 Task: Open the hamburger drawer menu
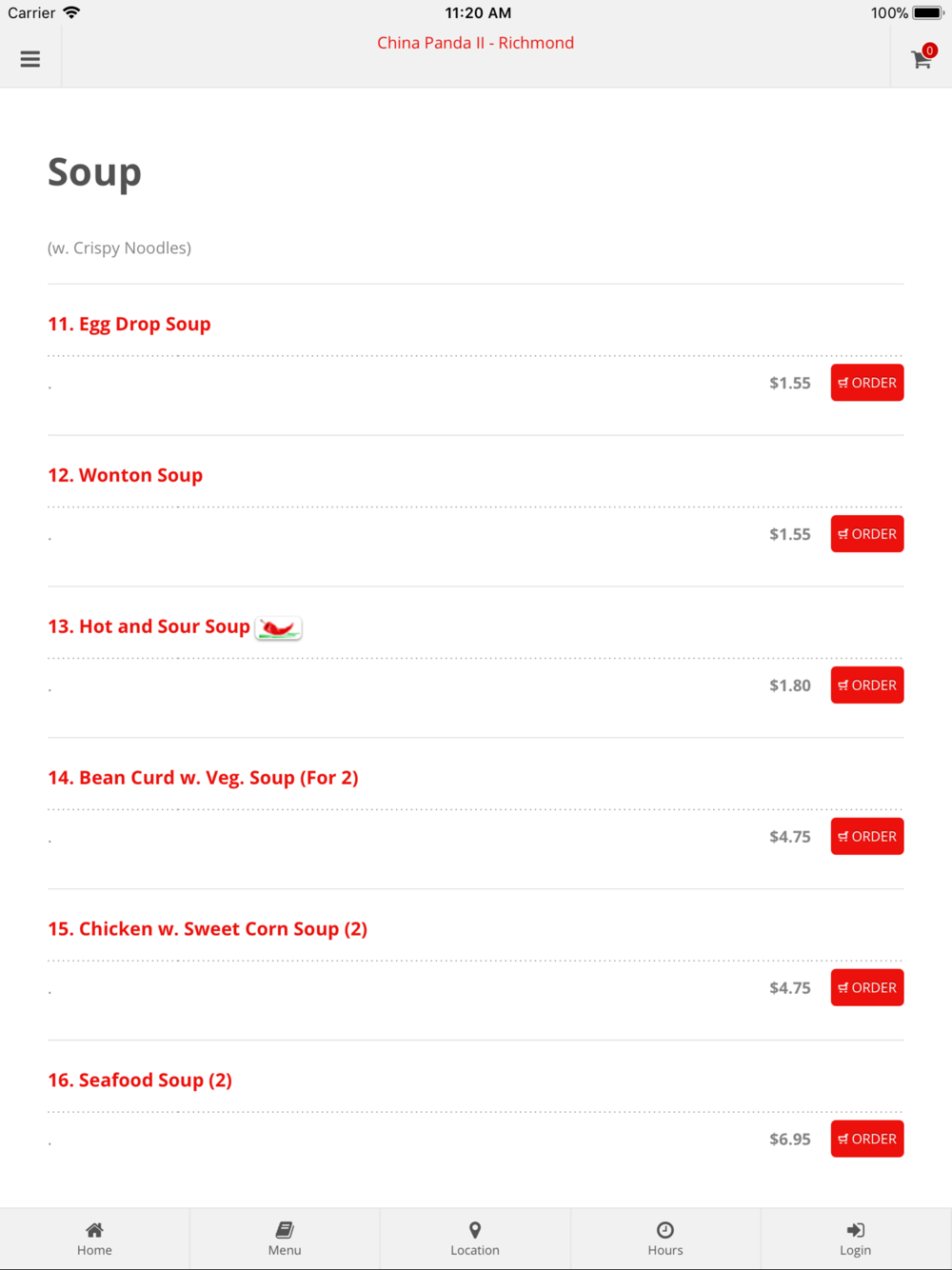[x=30, y=59]
